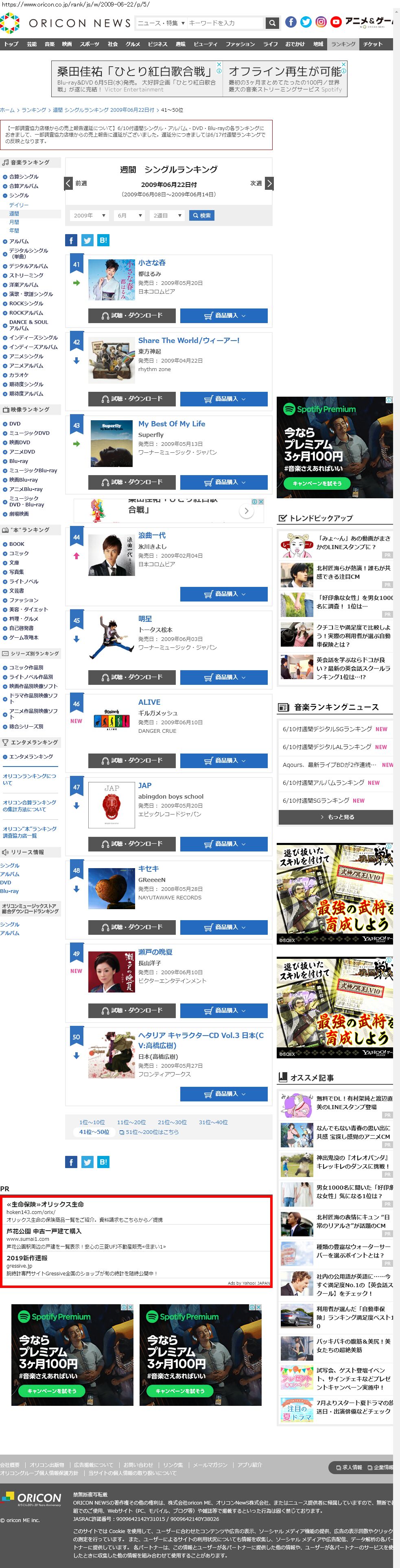This screenshot has height=1568, width=400.
Task: Open the キセキ album cover thumbnail
Action: click(111, 888)
